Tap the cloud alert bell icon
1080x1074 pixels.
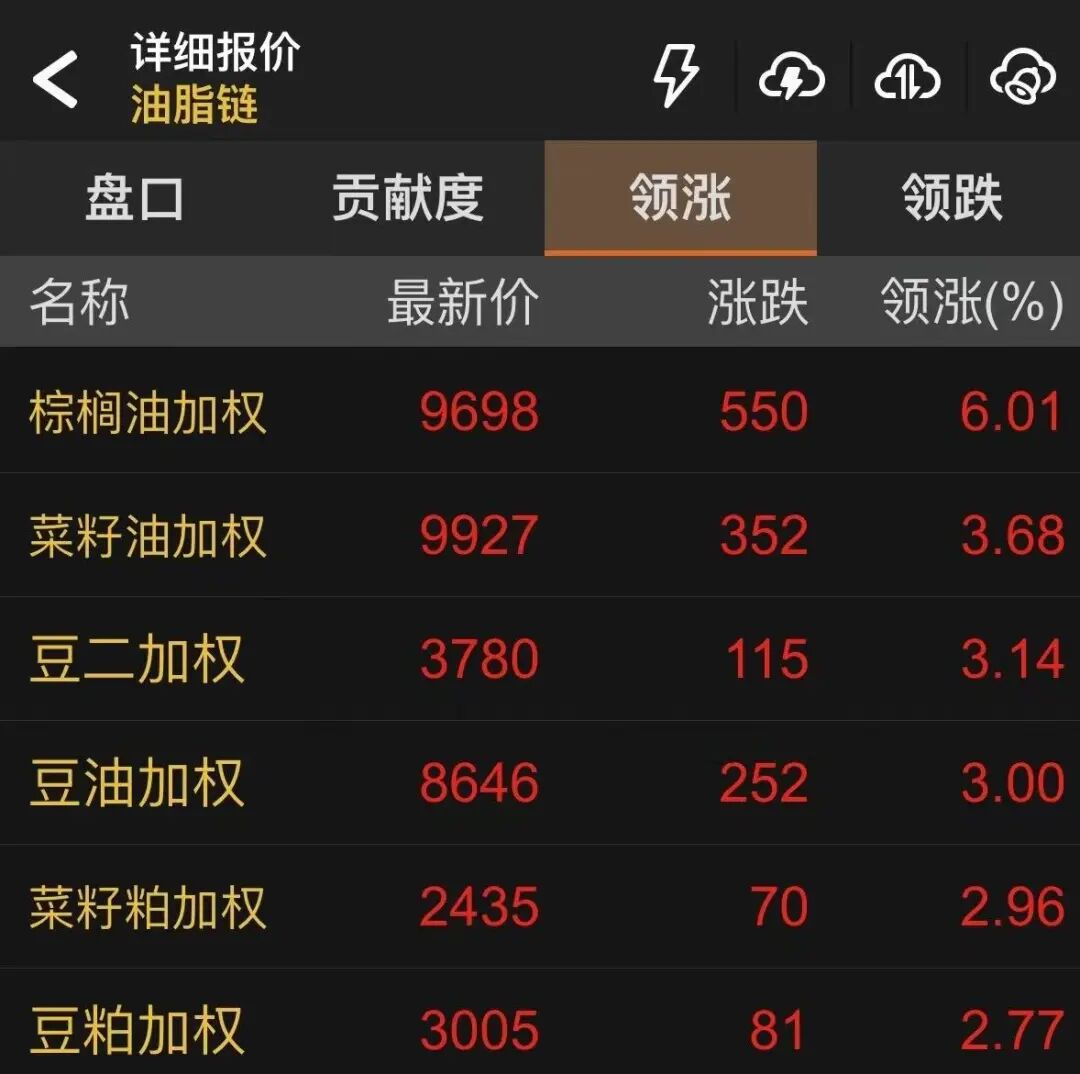tap(1023, 76)
